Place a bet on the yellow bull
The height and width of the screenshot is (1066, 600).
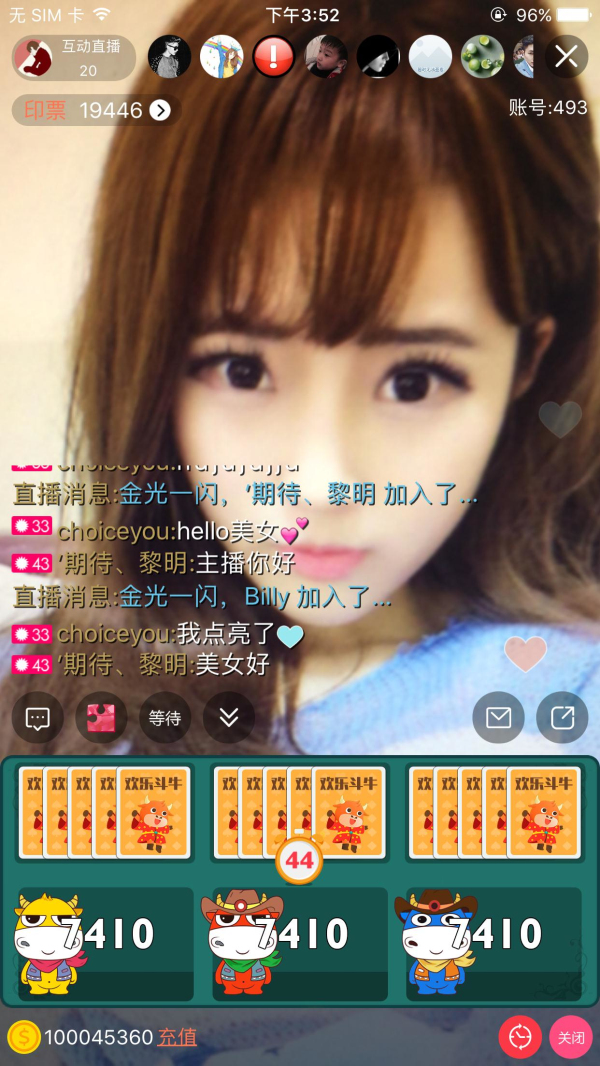coord(105,943)
